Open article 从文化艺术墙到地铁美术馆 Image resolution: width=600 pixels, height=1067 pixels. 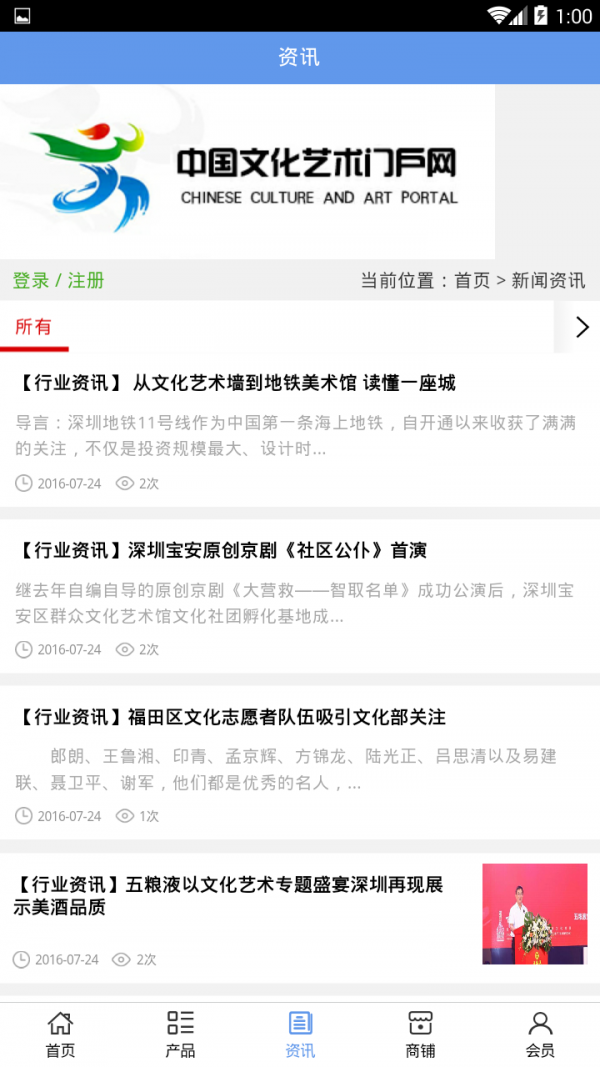coord(237,383)
